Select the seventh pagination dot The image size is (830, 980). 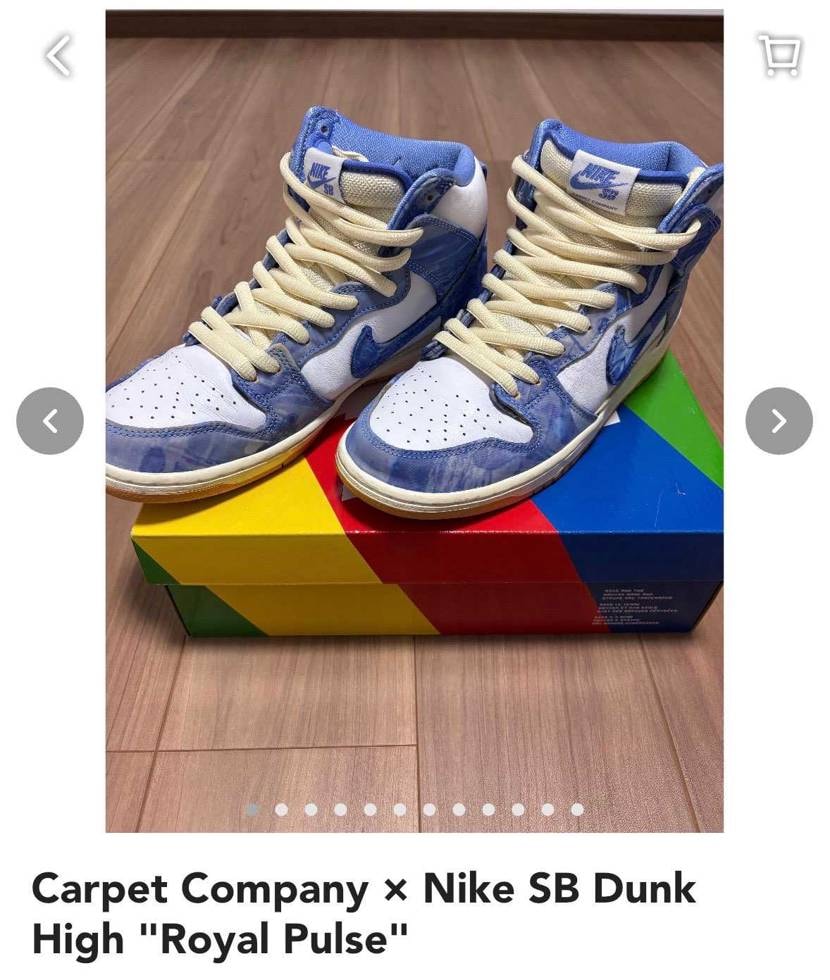click(427, 808)
